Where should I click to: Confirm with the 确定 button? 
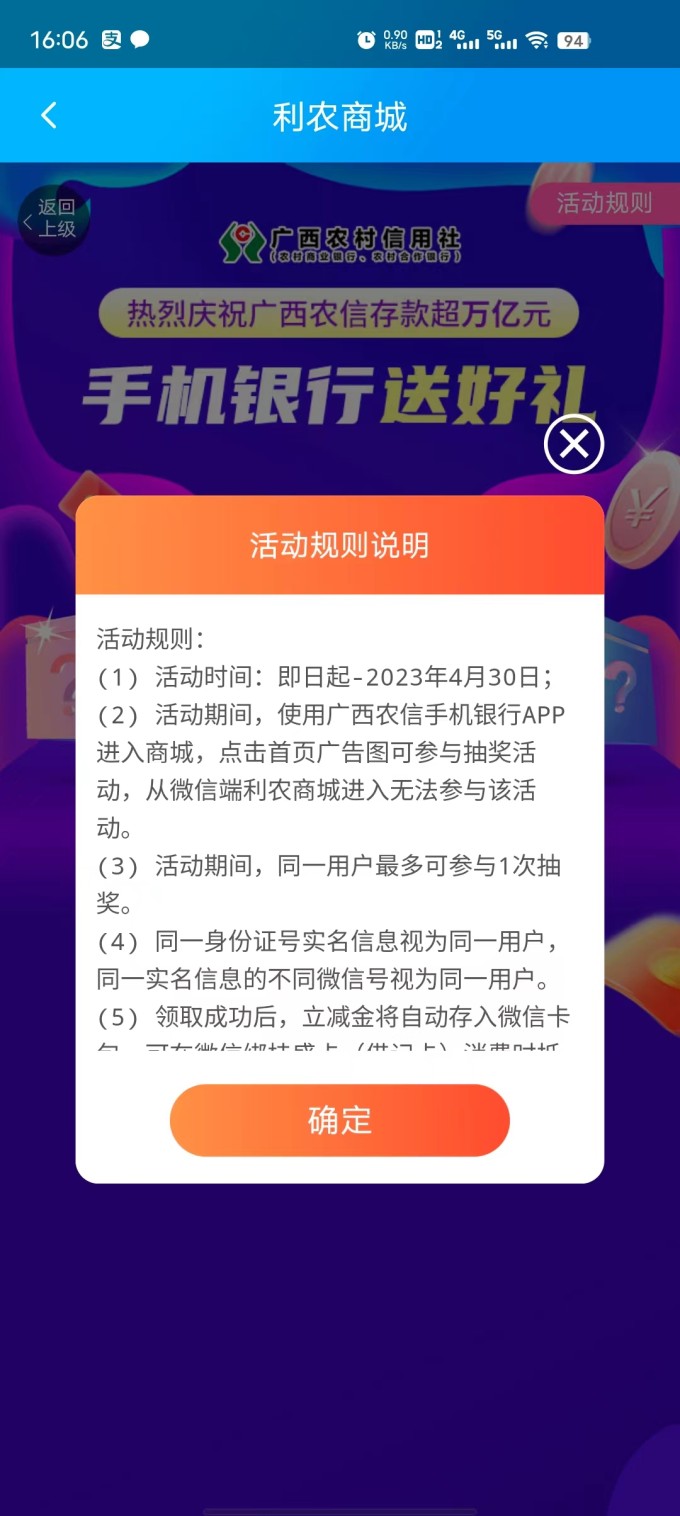[x=340, y=1120]
